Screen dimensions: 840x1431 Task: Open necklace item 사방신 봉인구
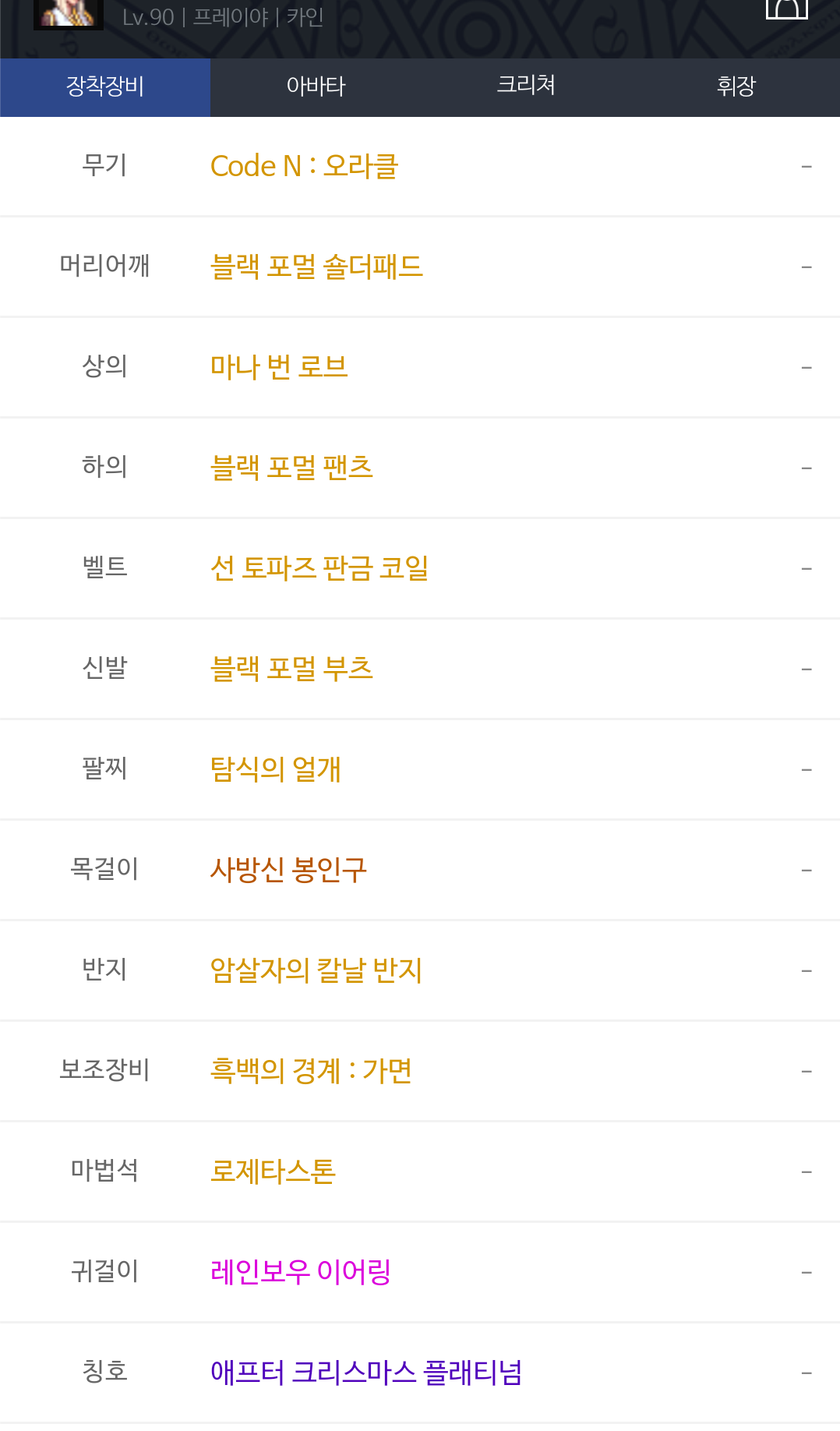point(288,870)
